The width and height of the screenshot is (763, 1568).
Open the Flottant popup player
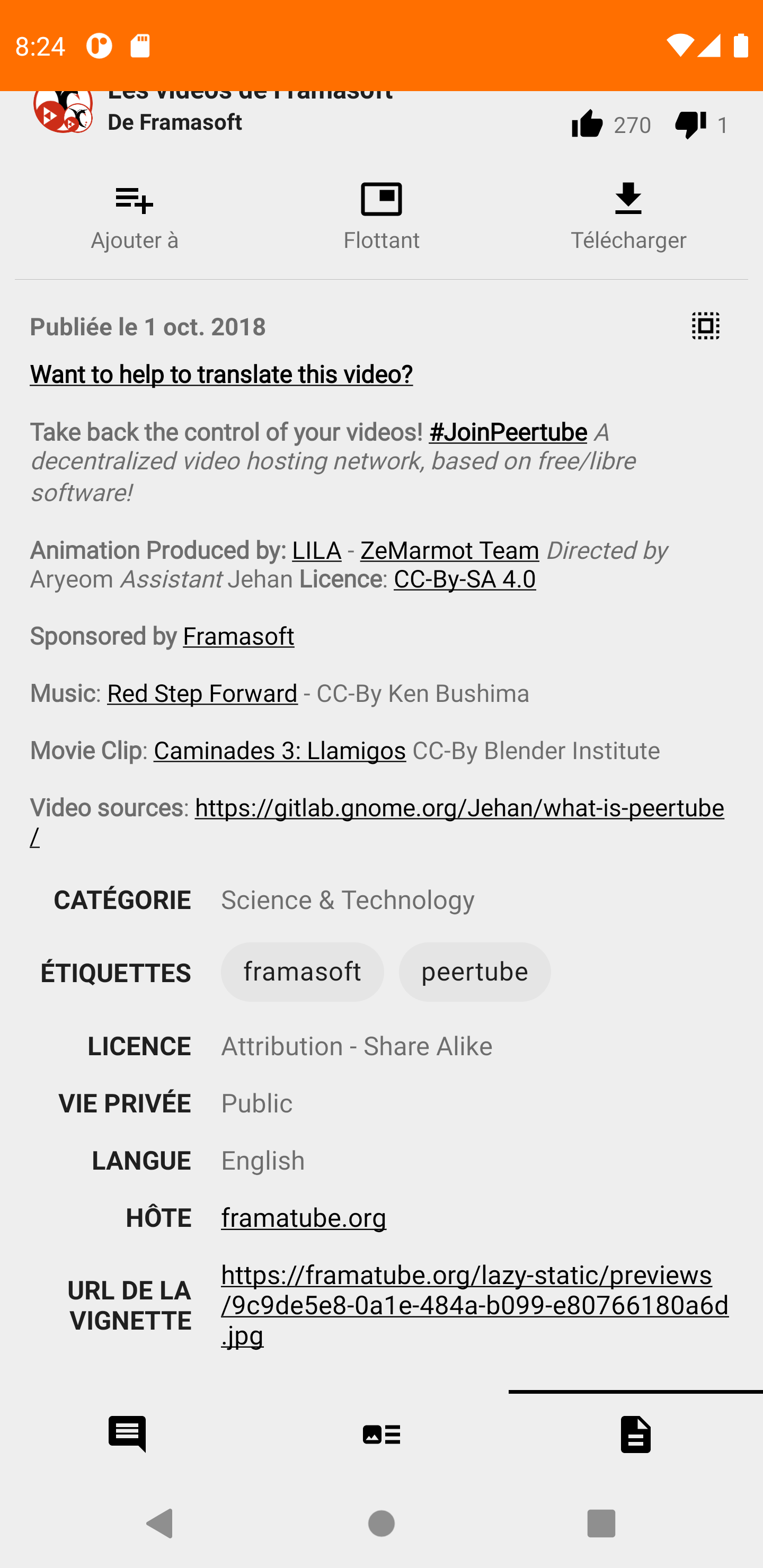tap(381, 216)
